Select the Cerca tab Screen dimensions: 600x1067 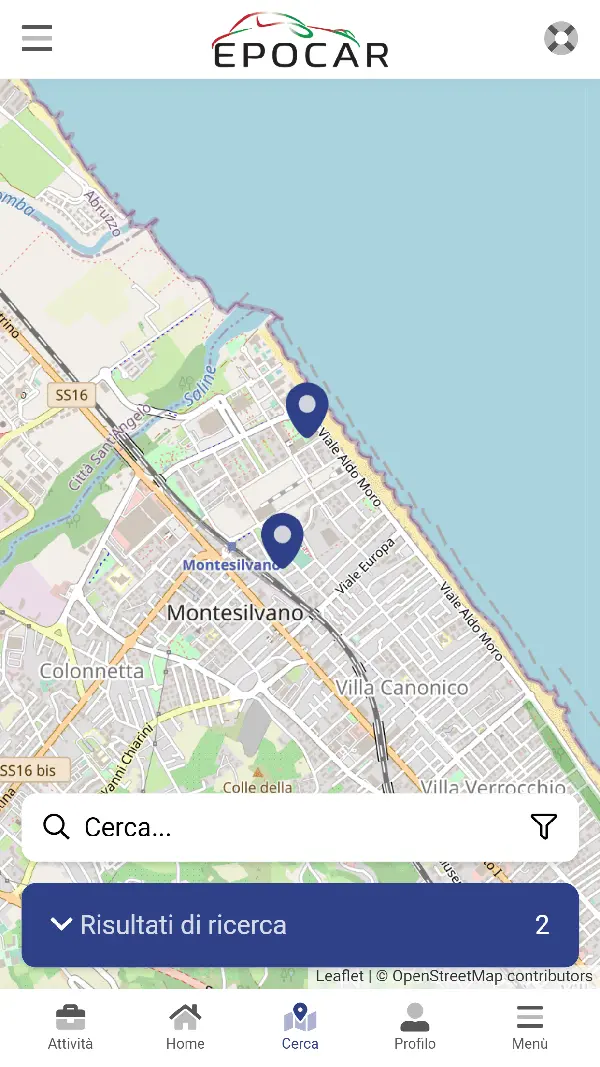300,1028
